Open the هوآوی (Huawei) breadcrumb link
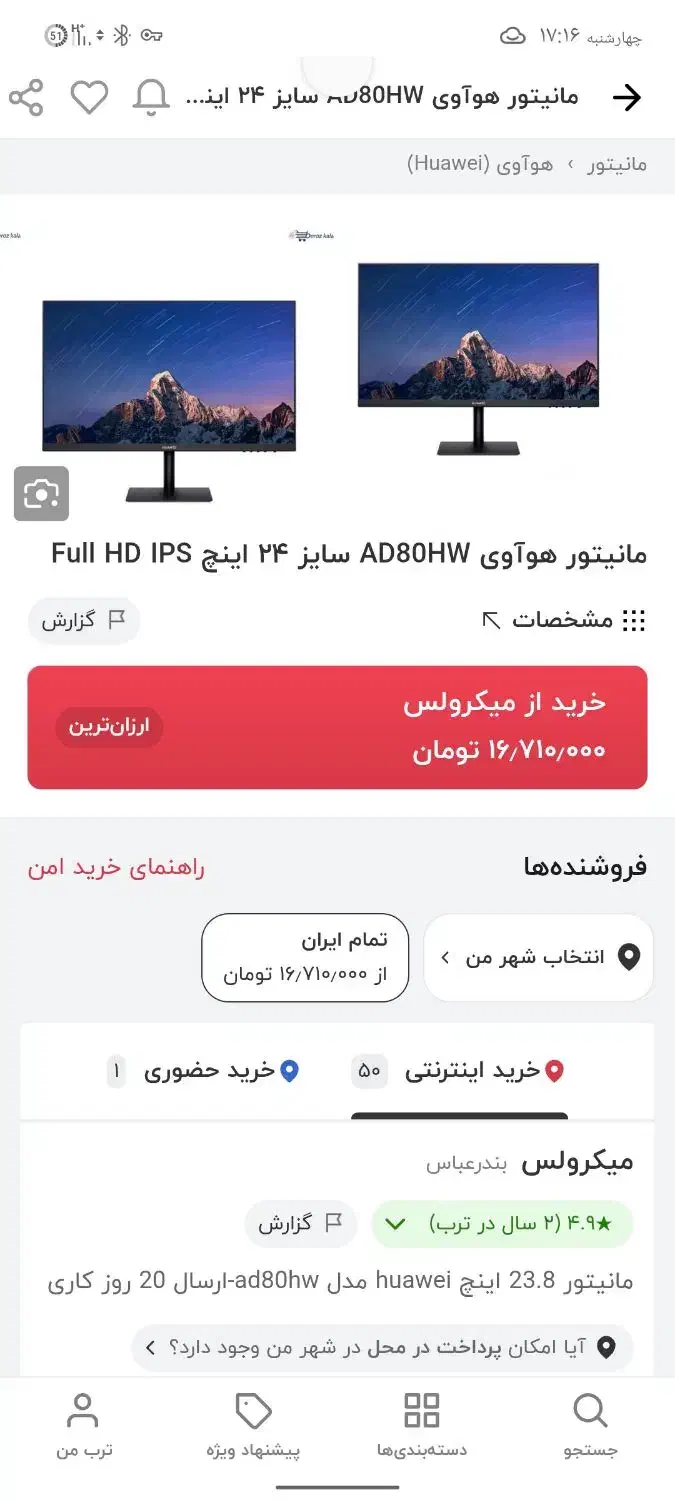The width and height of the screenshot is (675, 1500). tap(480, 164)
